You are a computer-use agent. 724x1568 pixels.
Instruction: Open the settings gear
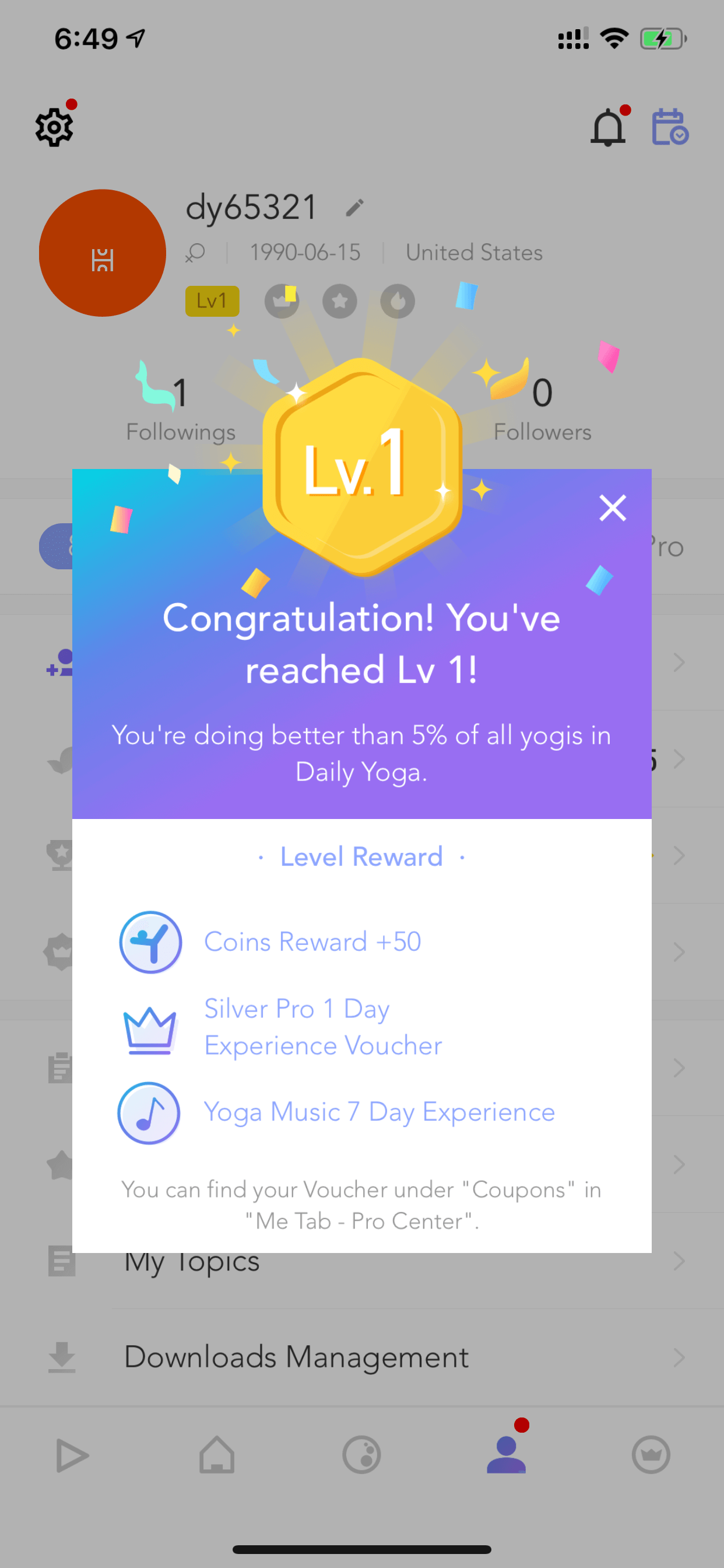[x=54, y=127]
